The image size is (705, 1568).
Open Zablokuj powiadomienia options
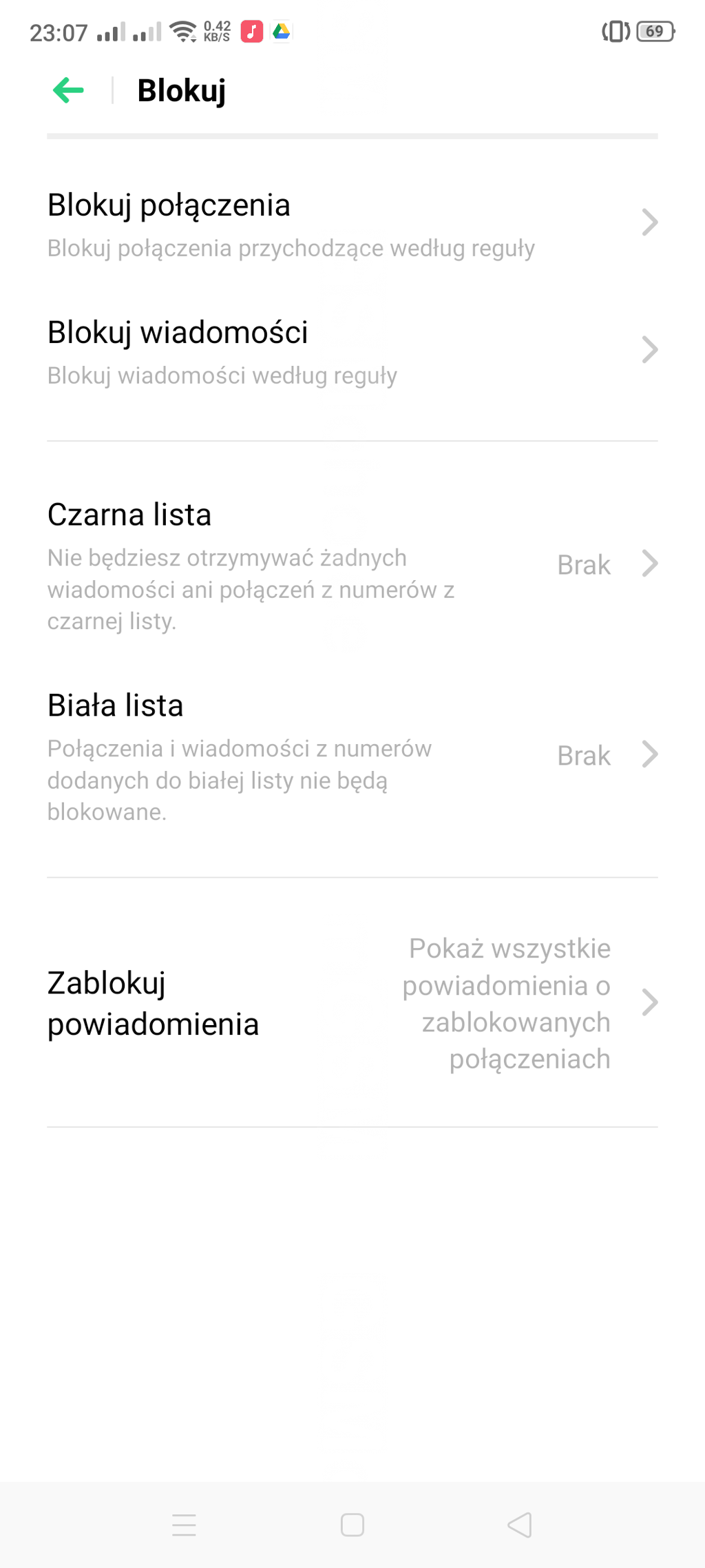click(351, 1002)
